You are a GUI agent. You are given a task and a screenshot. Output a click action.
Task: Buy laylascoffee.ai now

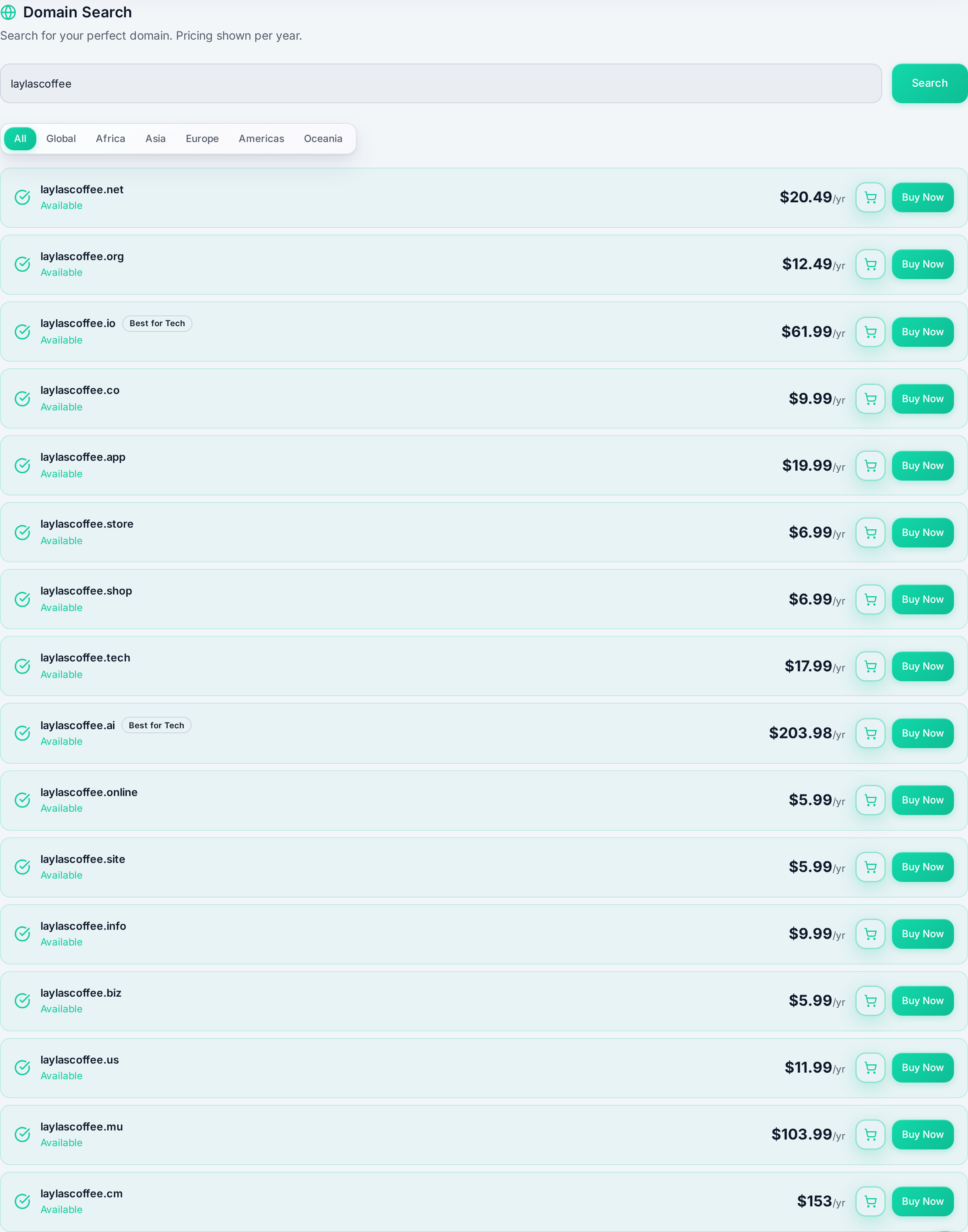[x=922, y=733]
